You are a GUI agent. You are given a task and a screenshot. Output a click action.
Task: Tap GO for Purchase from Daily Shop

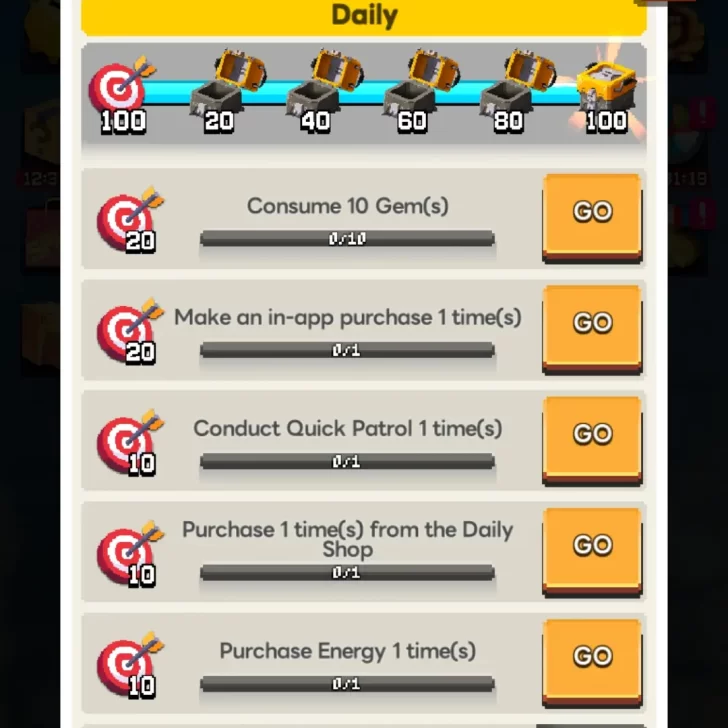[591, 546]
